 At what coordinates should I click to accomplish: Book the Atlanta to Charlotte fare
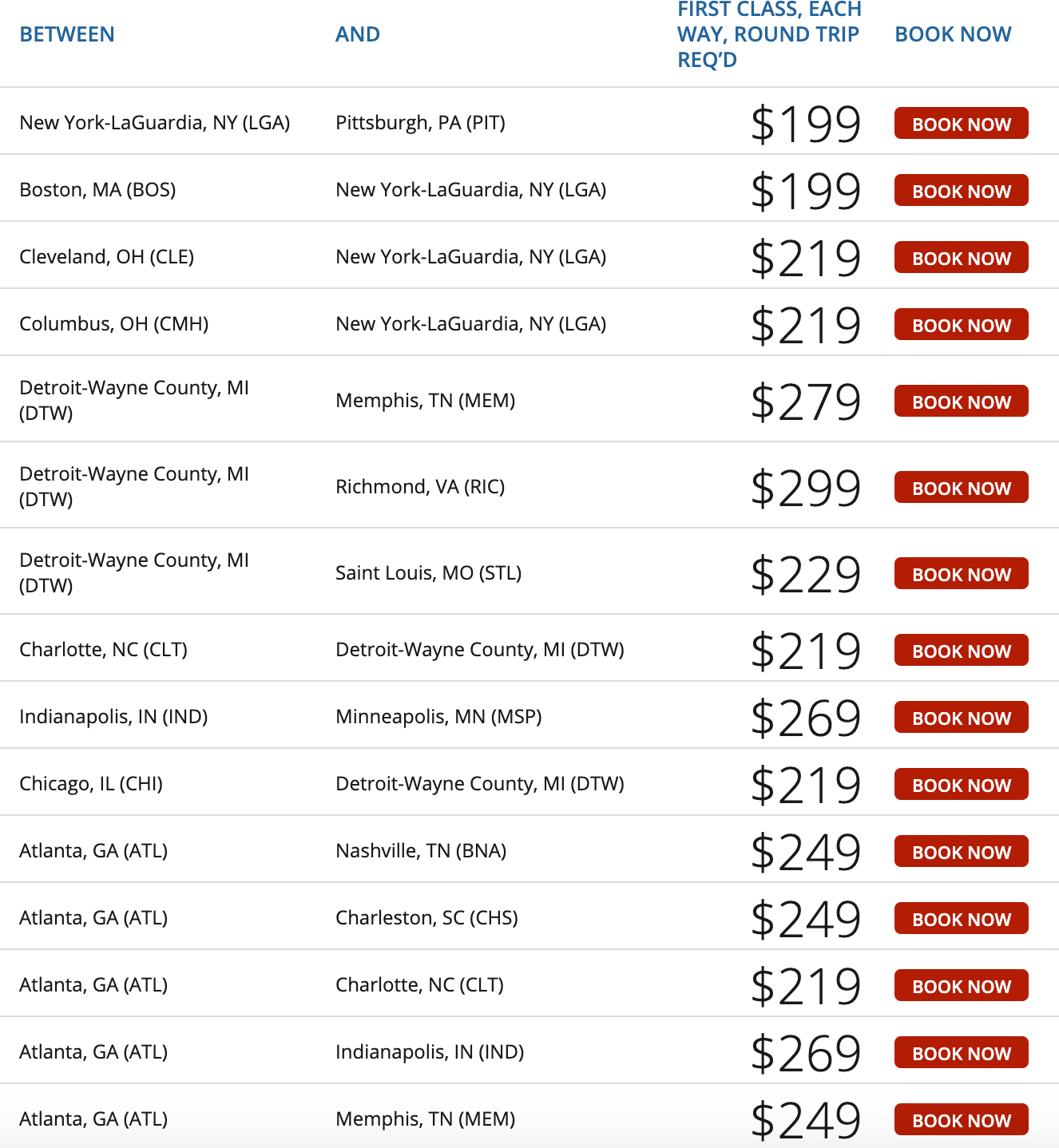pos(961,986)
